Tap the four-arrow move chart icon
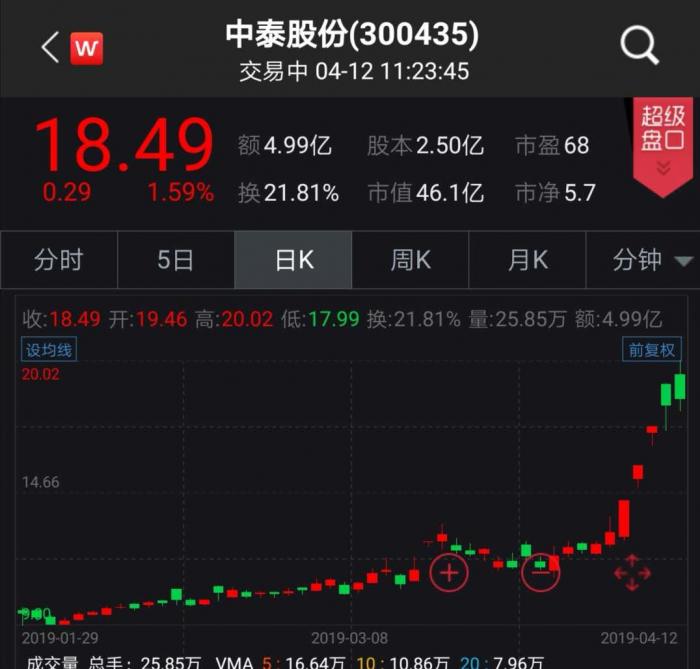 (x=632, y=572)
